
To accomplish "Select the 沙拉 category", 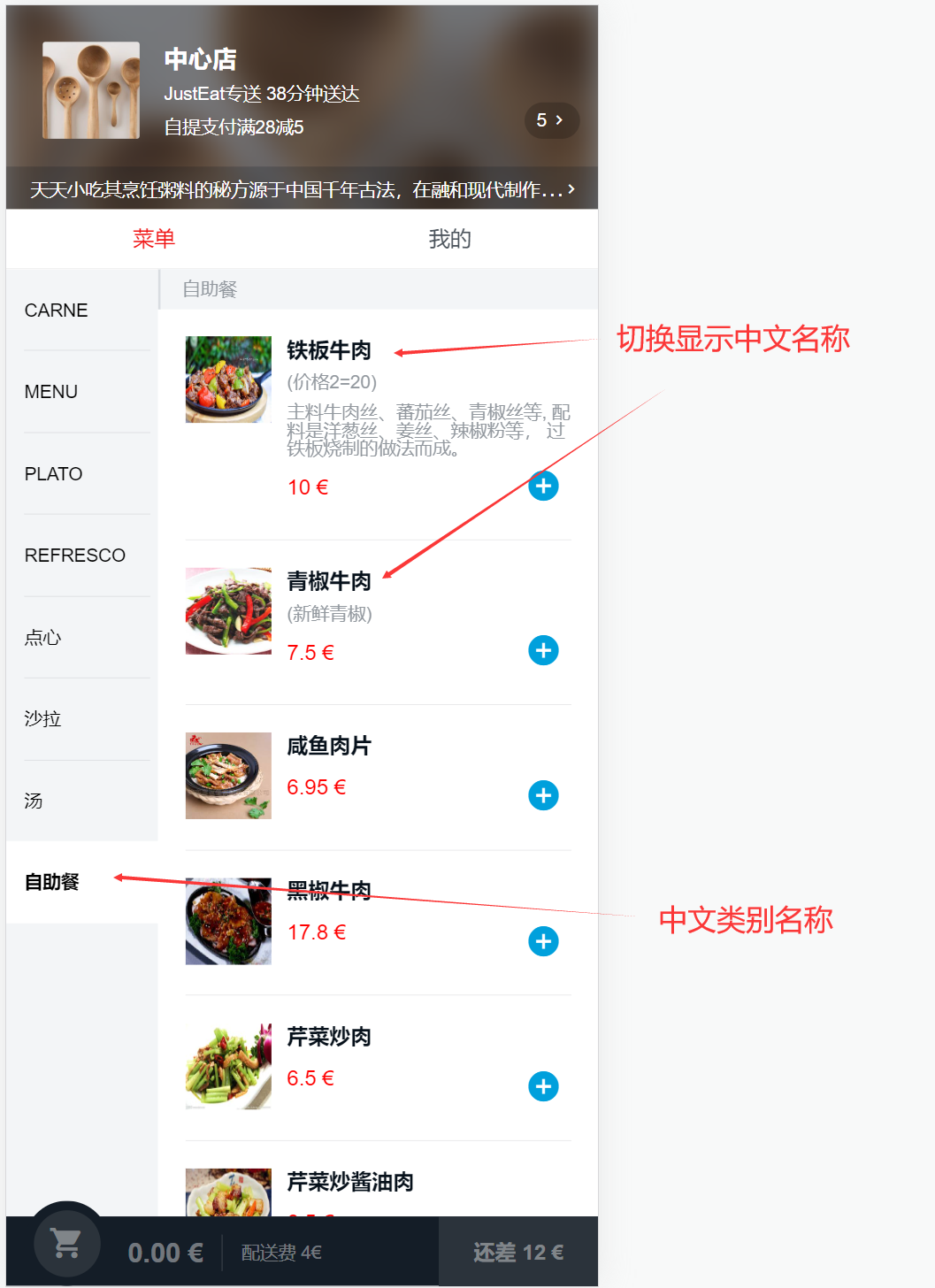I will [42, 719].
